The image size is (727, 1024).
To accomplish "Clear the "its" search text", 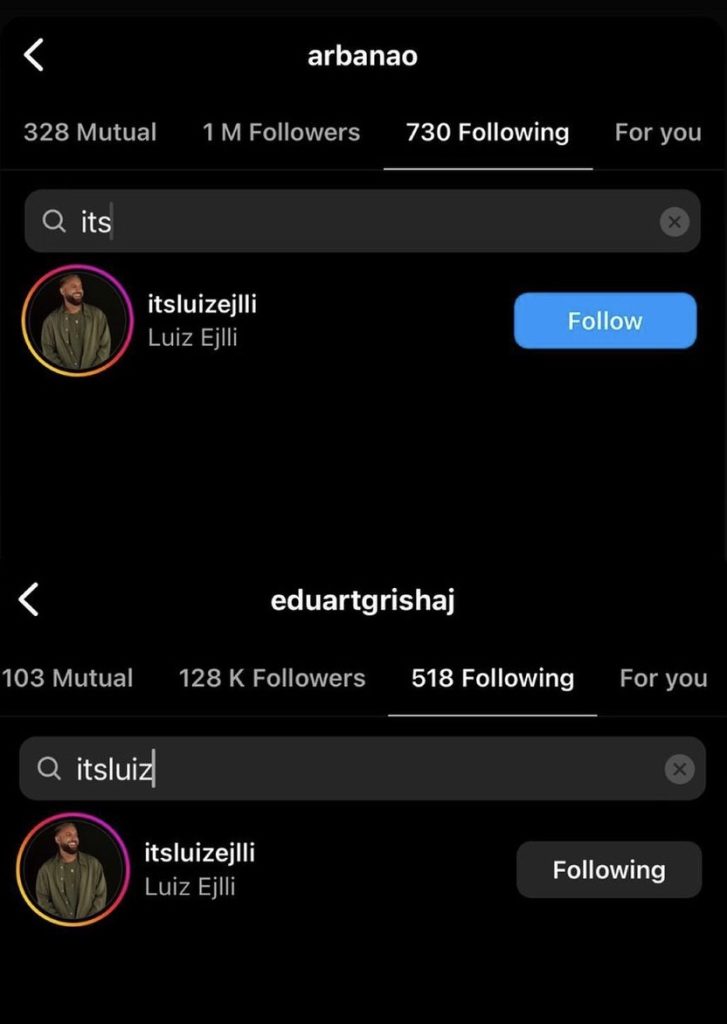I will (x=675, y=222).
